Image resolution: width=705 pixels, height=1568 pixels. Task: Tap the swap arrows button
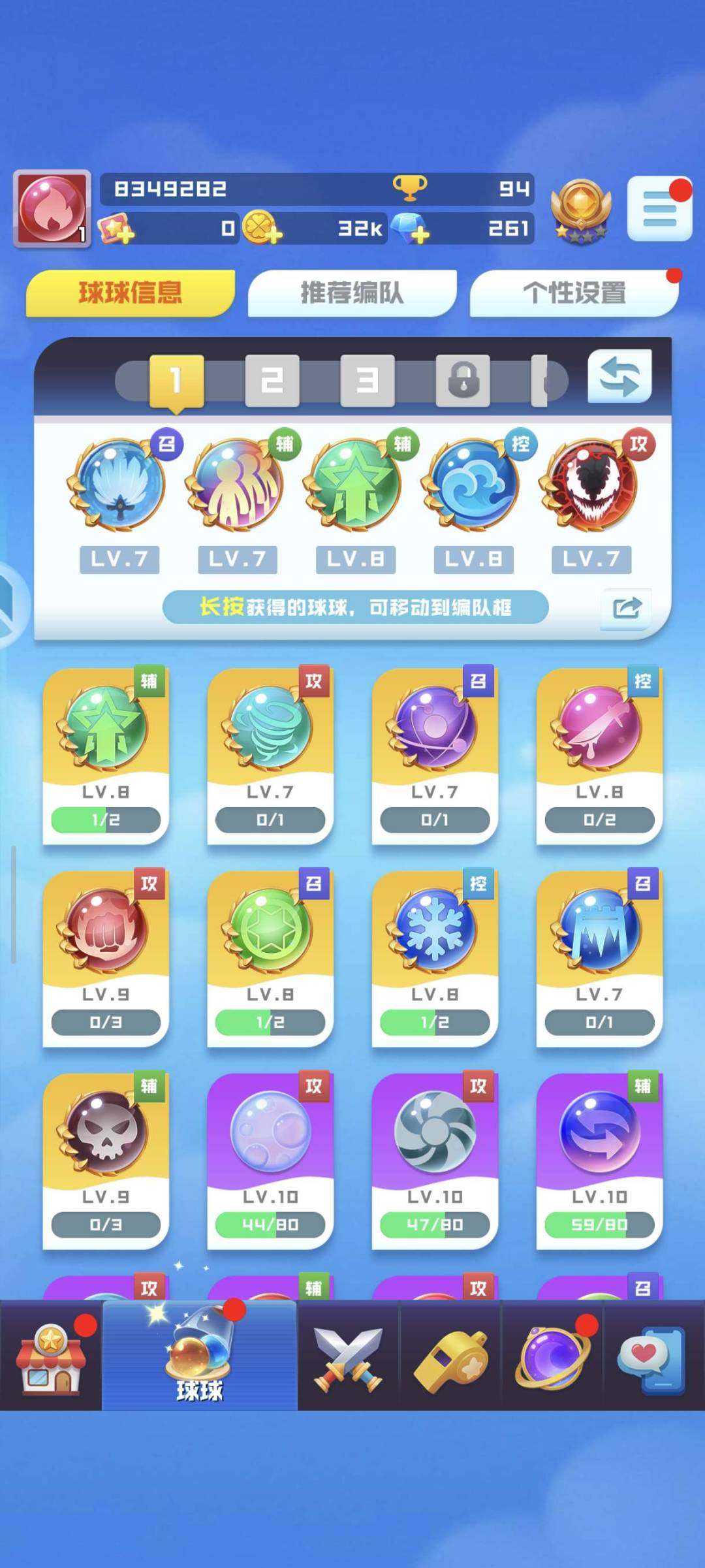[619, 376]
